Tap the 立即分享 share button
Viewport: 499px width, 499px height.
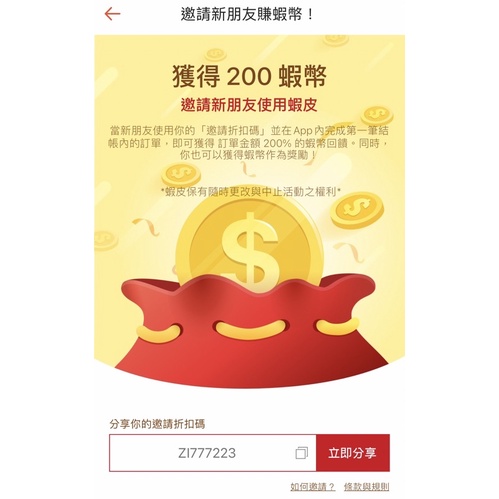353,453
